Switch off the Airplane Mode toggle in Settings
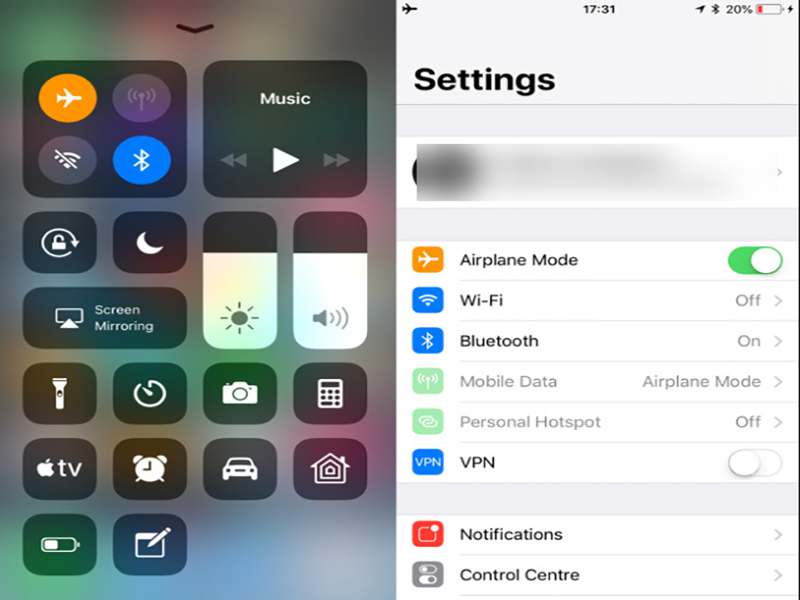The image size is (800, 600). 755,260
